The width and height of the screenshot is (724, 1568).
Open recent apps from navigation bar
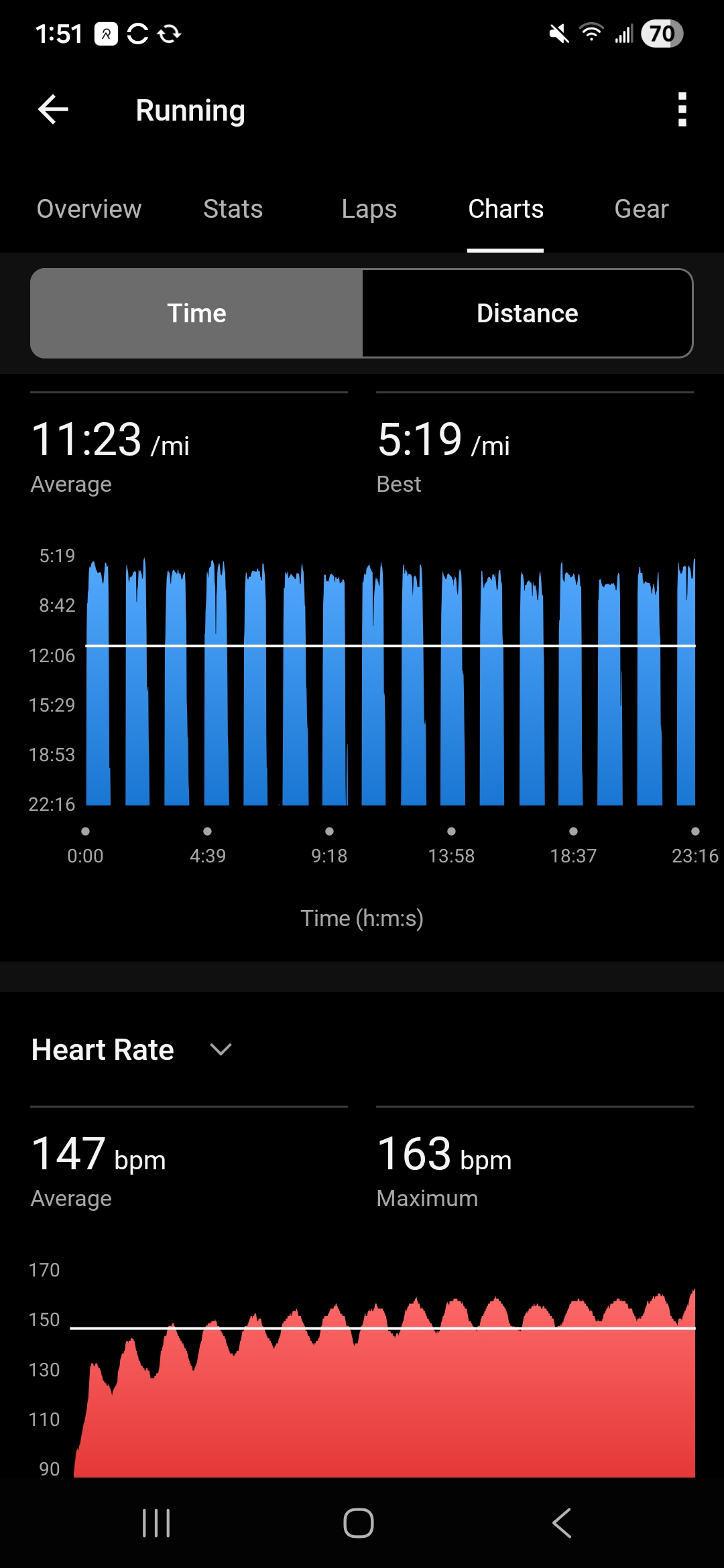point(156,1523)
